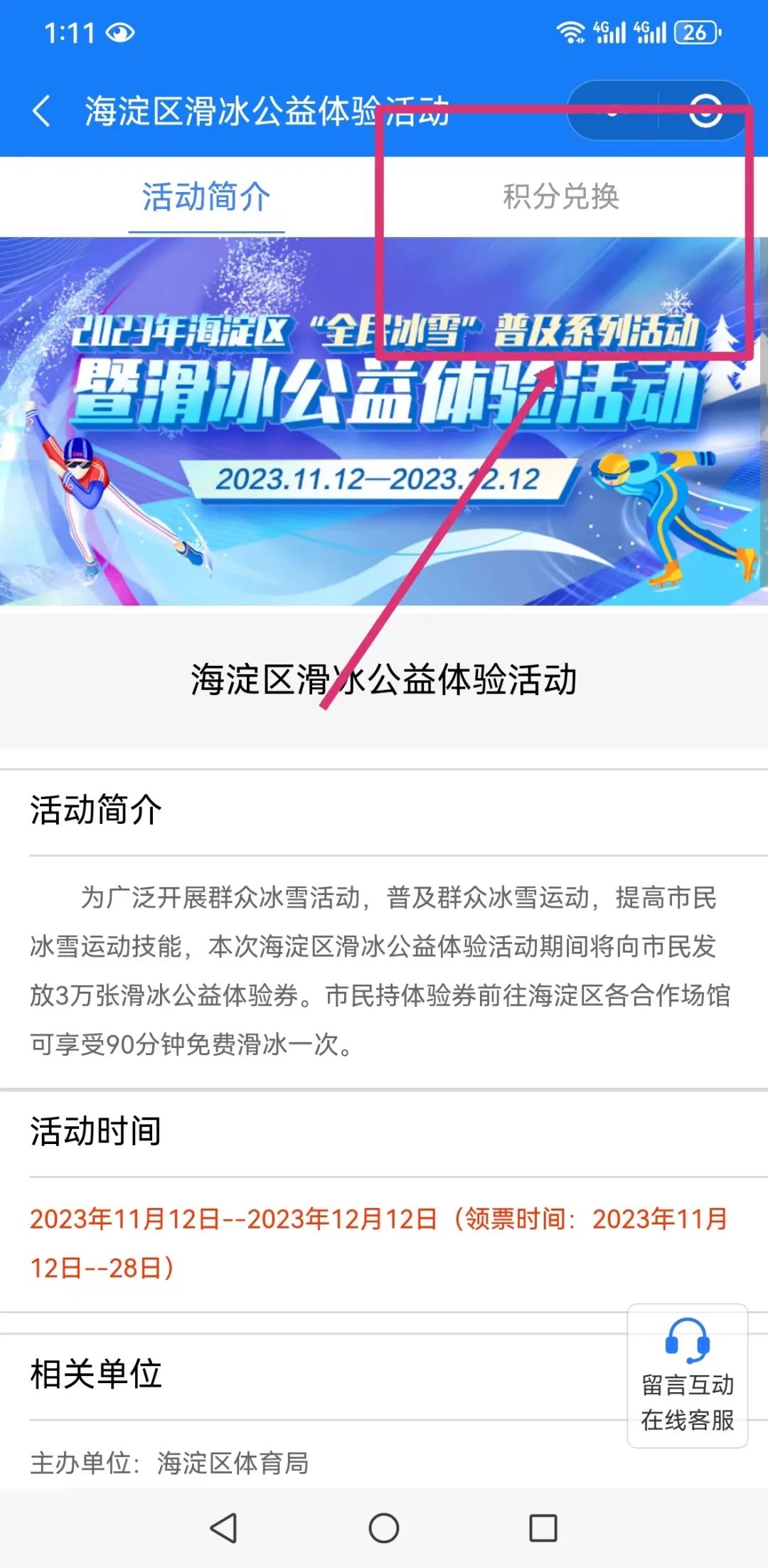Open the mini-program more options menu
This screenshot has height=1568, width=768.
612,111
